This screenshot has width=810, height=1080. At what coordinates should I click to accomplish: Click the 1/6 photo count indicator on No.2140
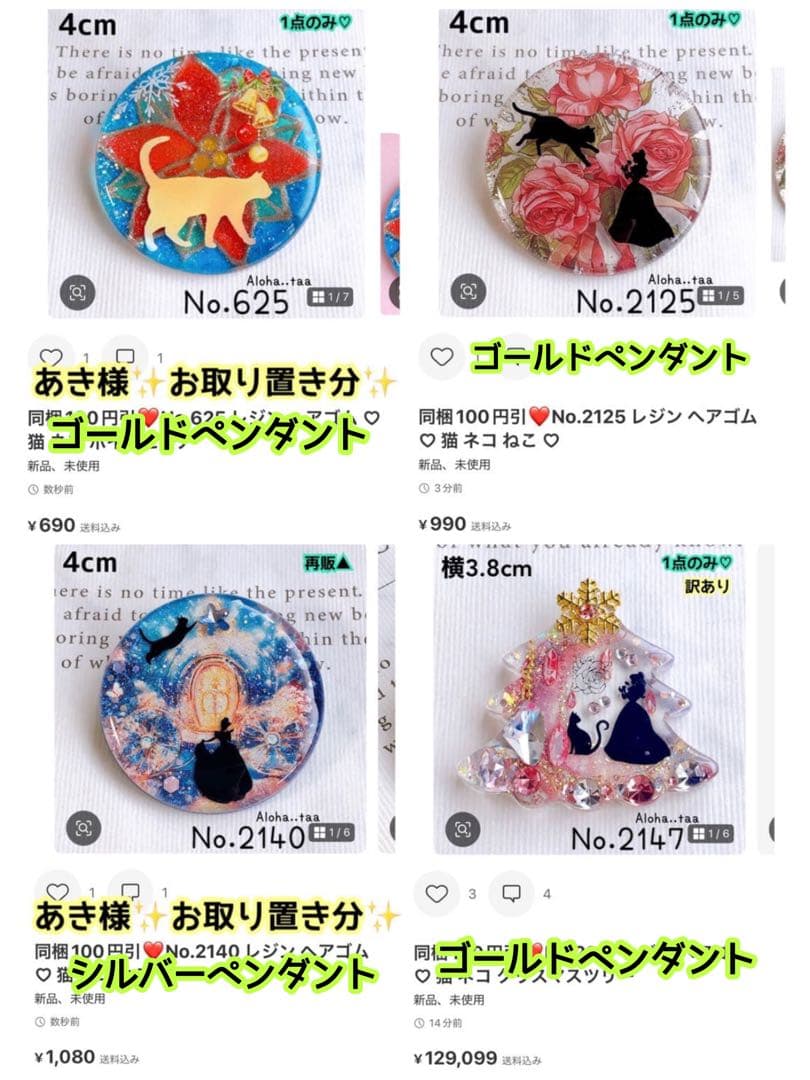pyautogui.click(x=330, y=831)
